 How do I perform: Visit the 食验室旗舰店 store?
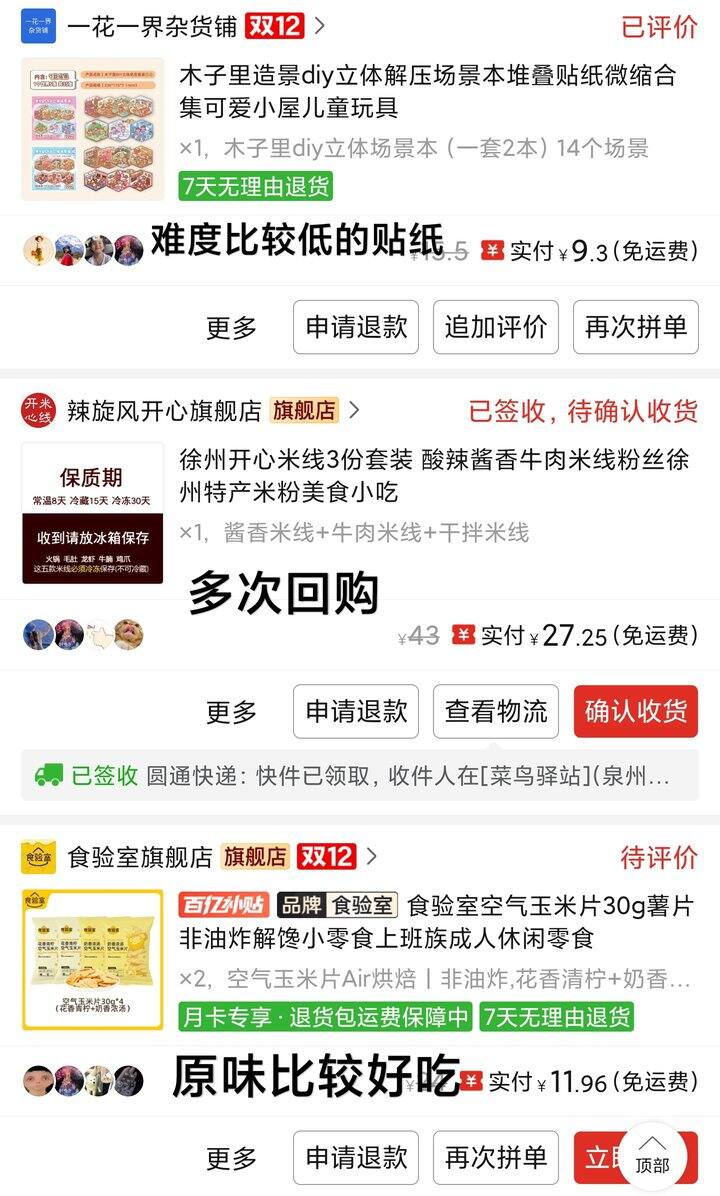coord(140,857)
